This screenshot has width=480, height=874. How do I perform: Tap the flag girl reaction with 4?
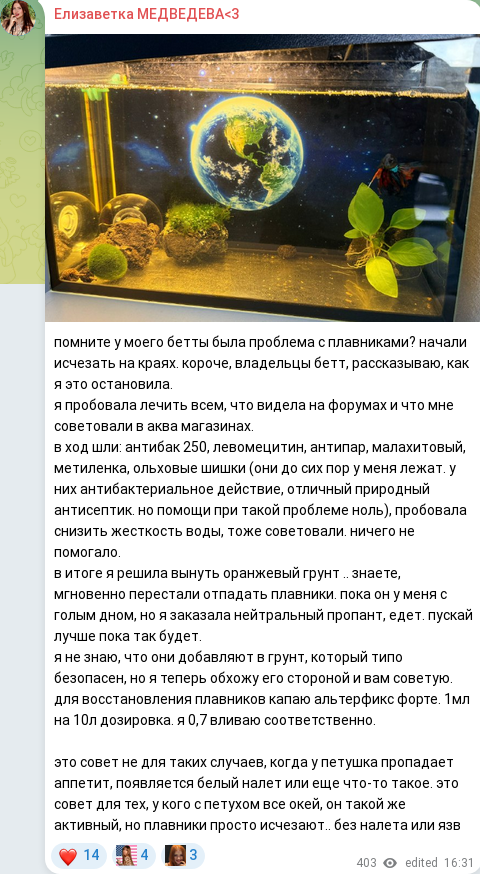tap(133, 855)
